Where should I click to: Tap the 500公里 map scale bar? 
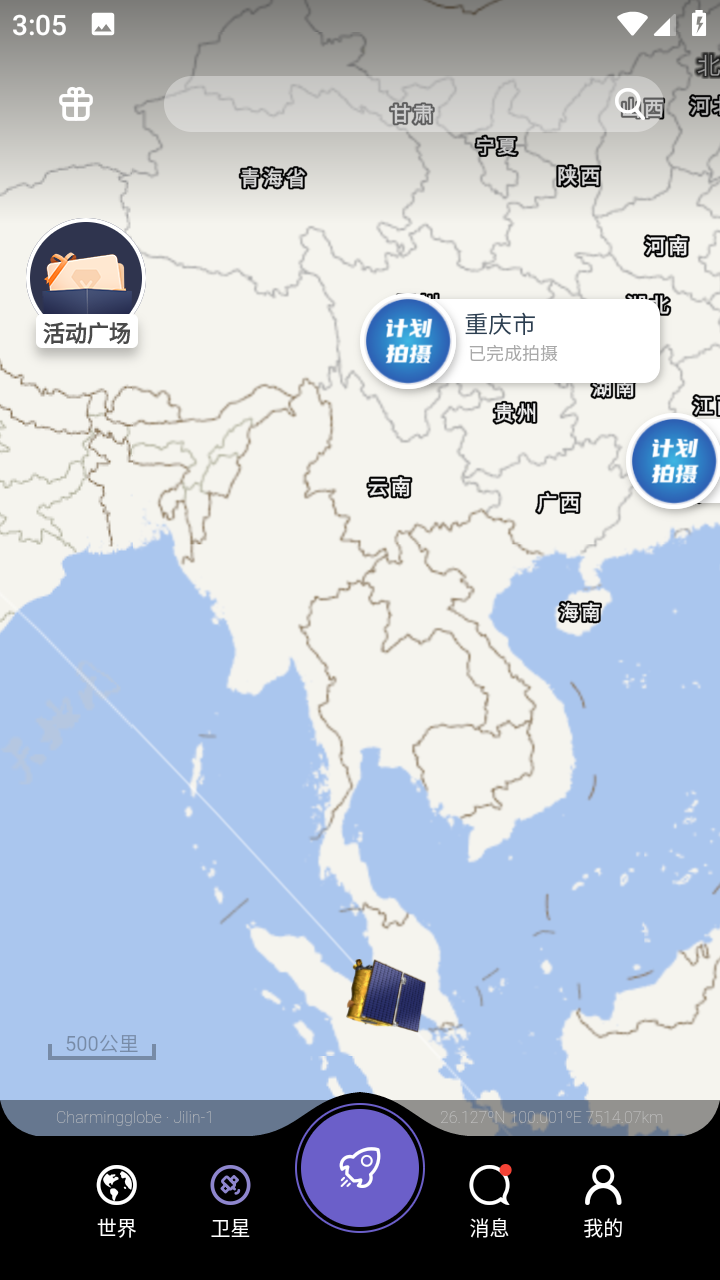[100, 1045]
